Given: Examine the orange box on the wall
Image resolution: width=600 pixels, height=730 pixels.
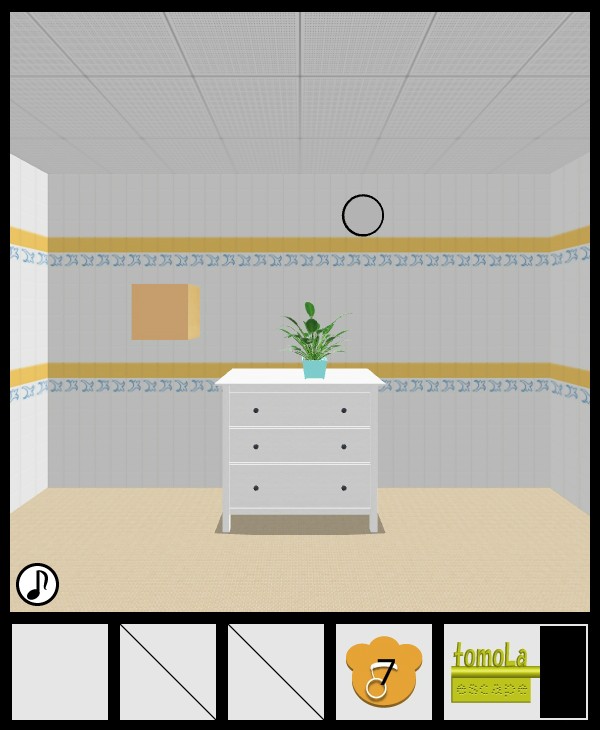Looking at the screenshot, I should (165, 312).
